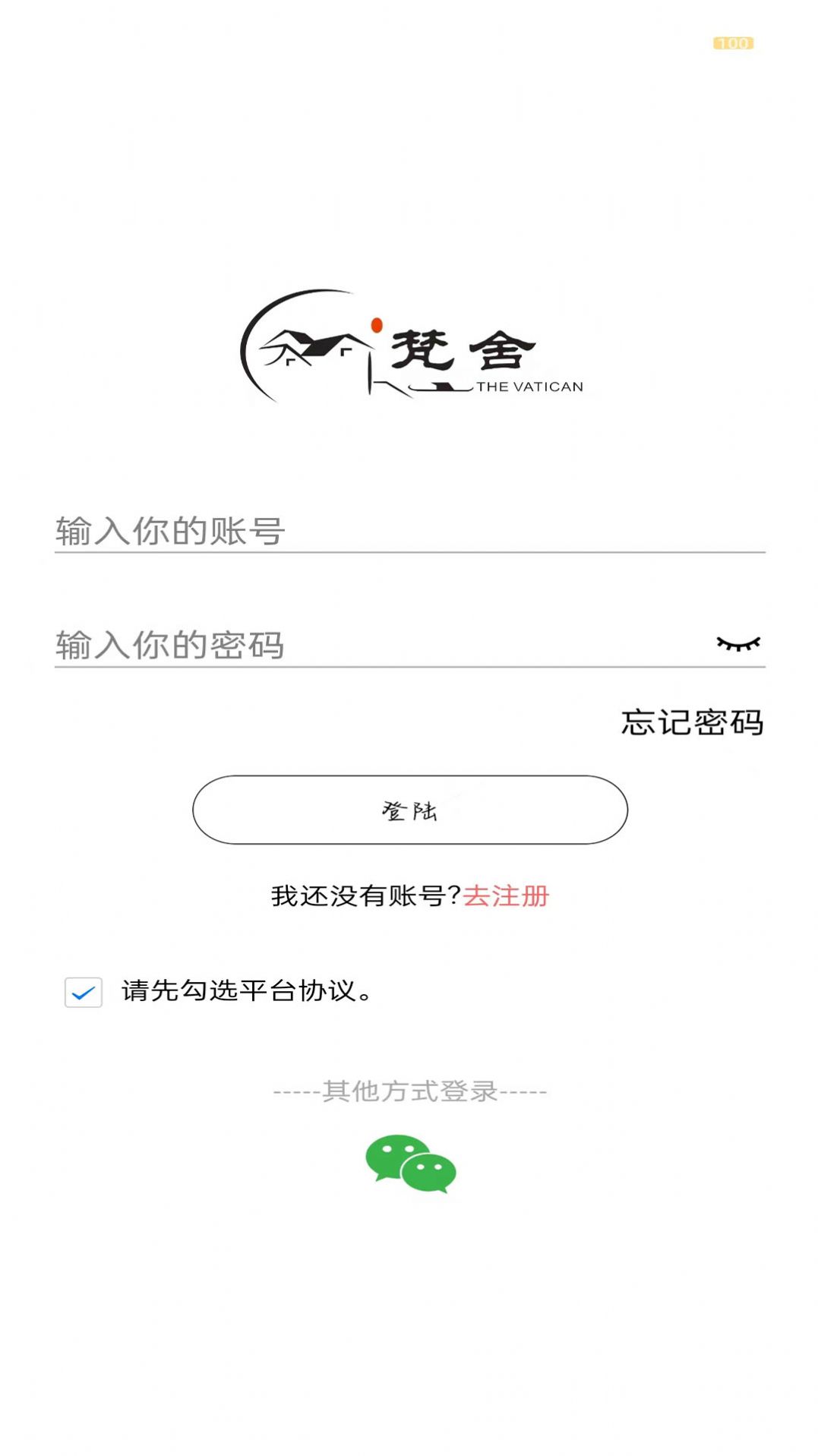Click the THE VATICAN text beneath the logo
Screen dimensions: 818x1456
click(x=530, y=386)
